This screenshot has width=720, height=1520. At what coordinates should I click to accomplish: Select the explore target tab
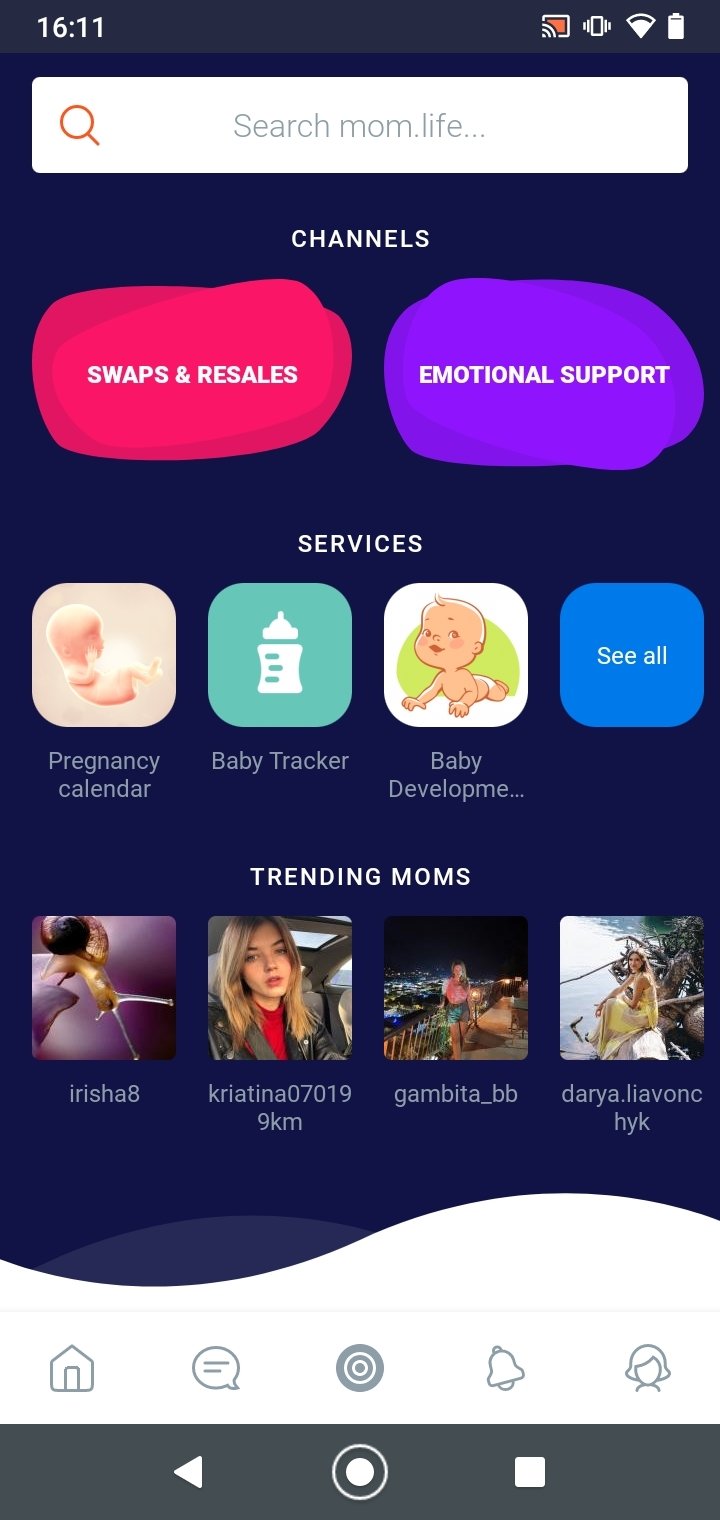pyautogui.click(x=360, y=1368)
